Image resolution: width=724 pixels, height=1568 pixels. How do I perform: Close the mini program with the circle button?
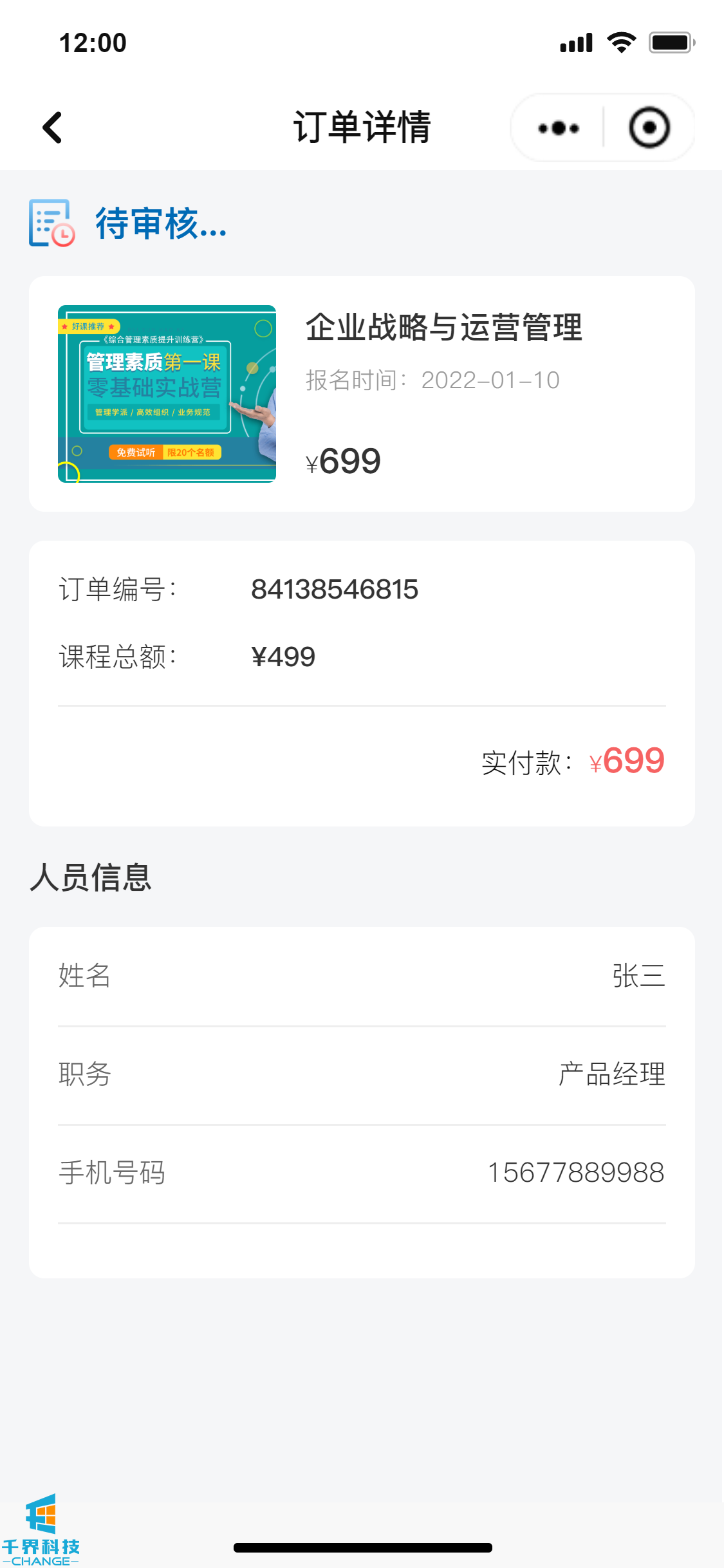[649, 128]
